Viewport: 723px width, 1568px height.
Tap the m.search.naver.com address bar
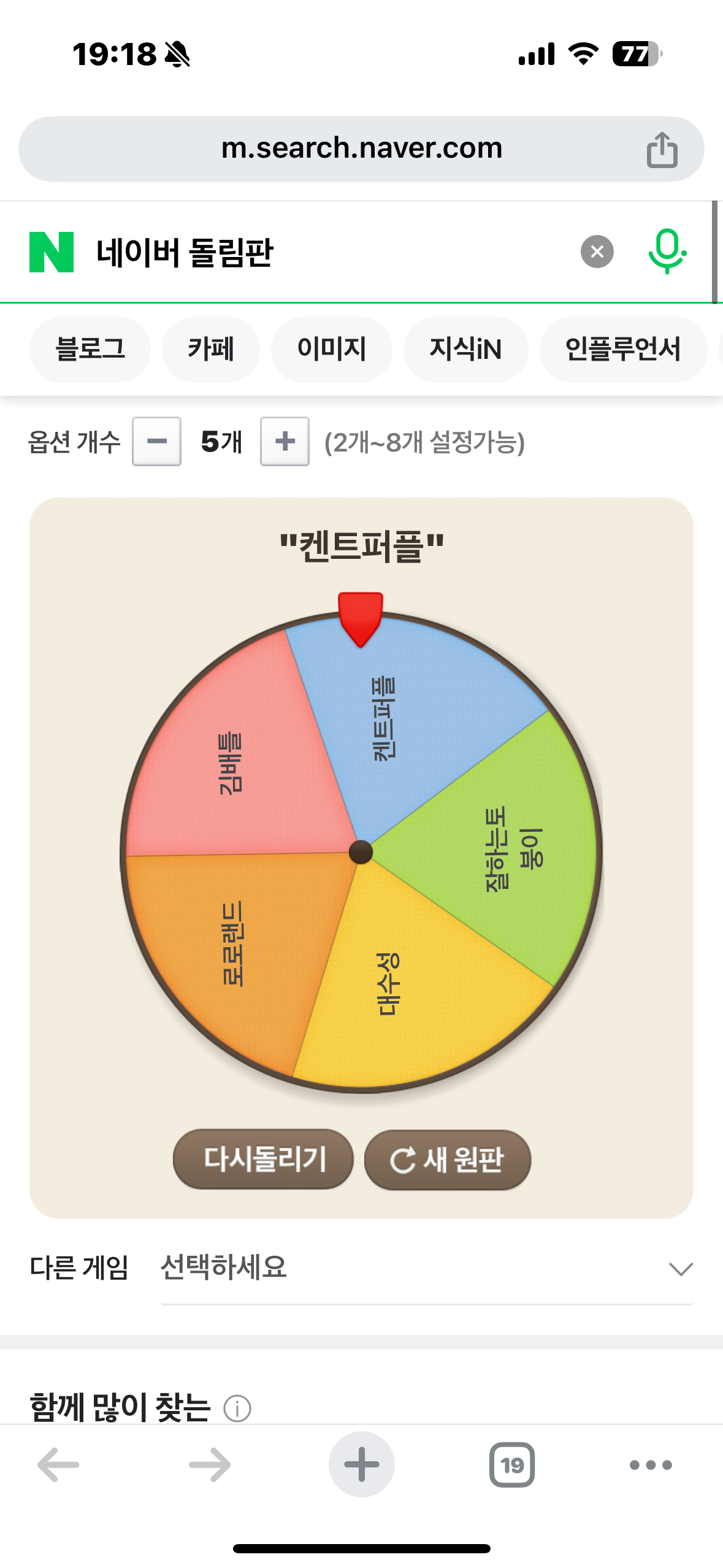tap(361, 148)
